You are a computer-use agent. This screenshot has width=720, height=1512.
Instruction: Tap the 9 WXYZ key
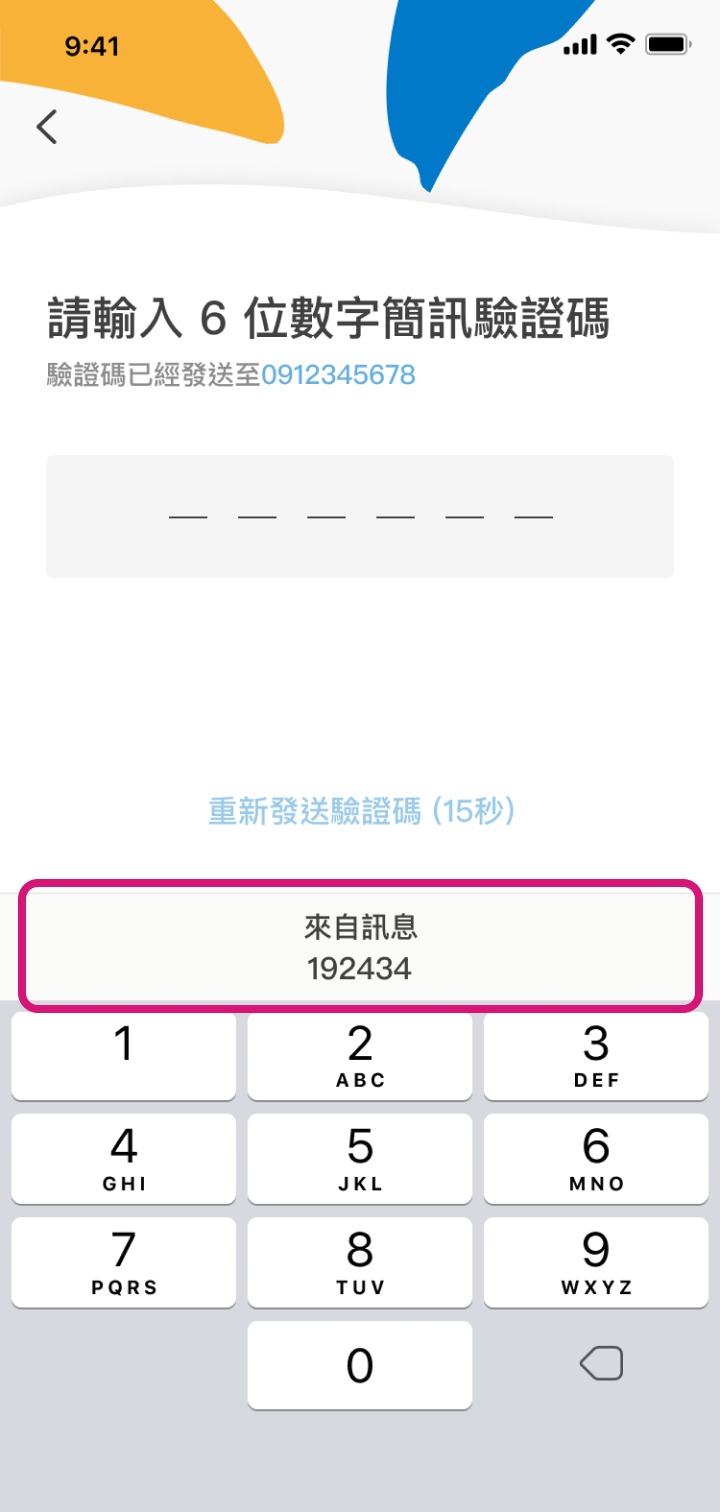click(x=596, y=1262)
